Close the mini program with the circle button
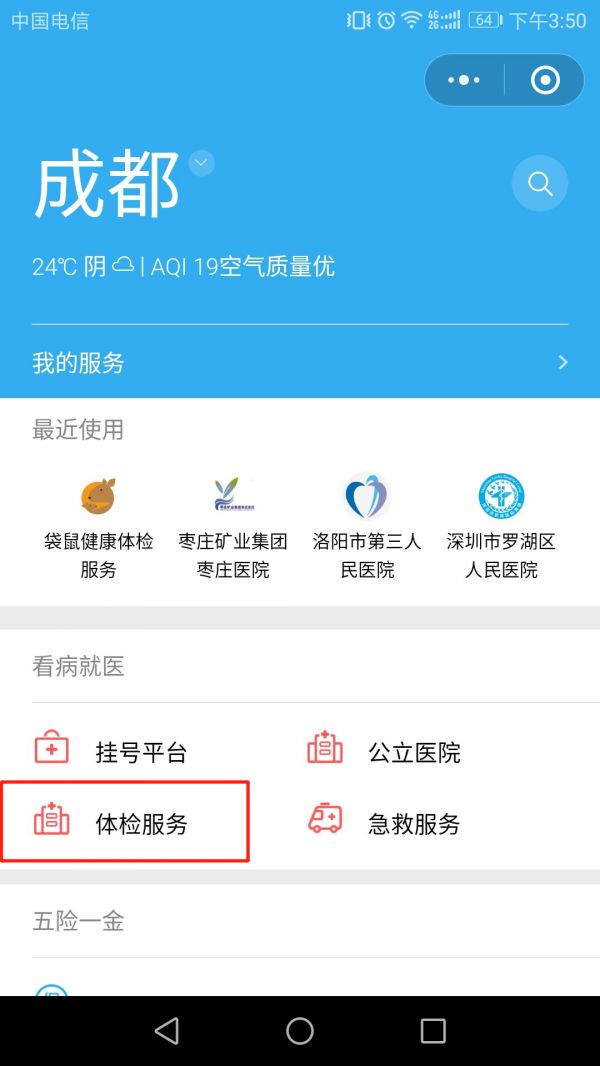Viewport: 600px width, 1066px height. 545,80
